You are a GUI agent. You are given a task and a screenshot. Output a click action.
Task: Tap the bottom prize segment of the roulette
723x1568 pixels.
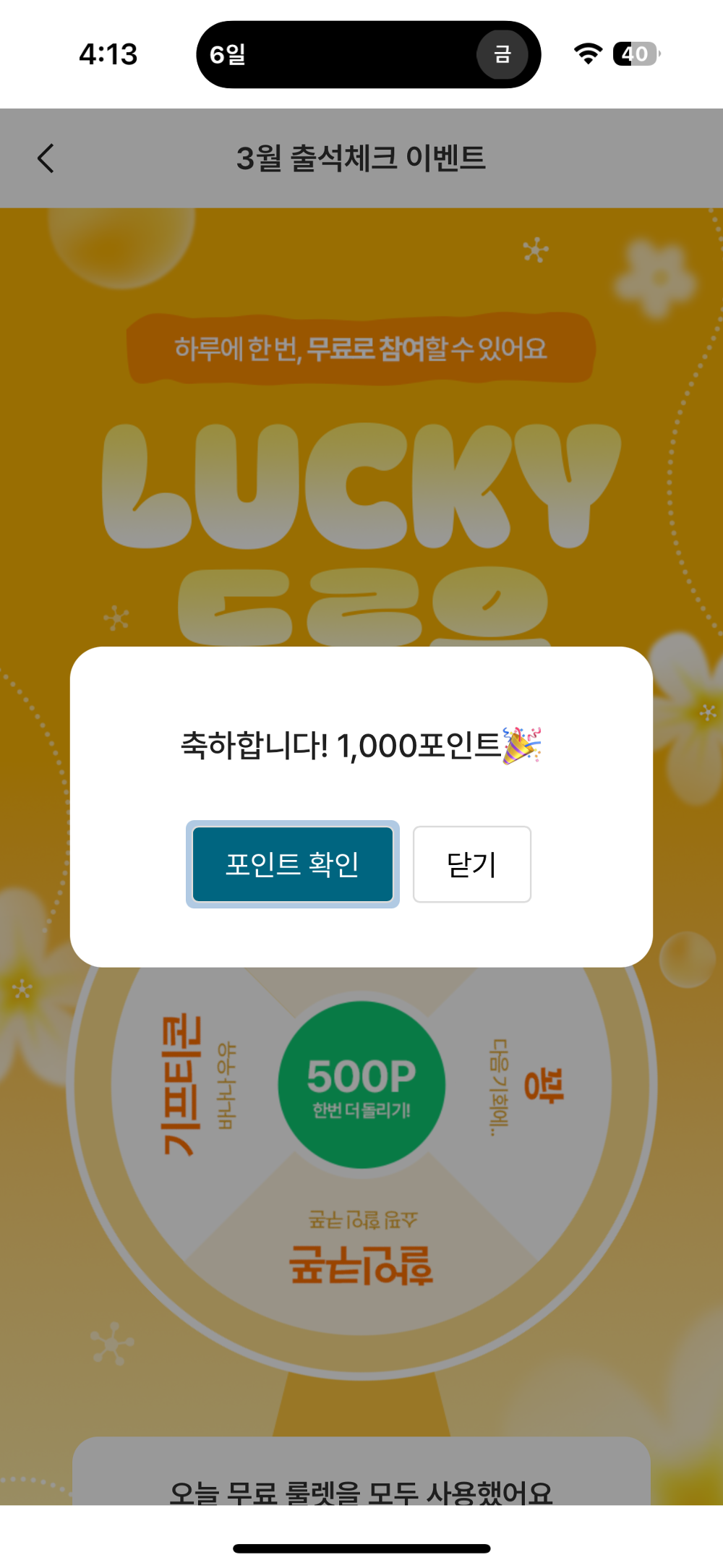pos(361,1251)
